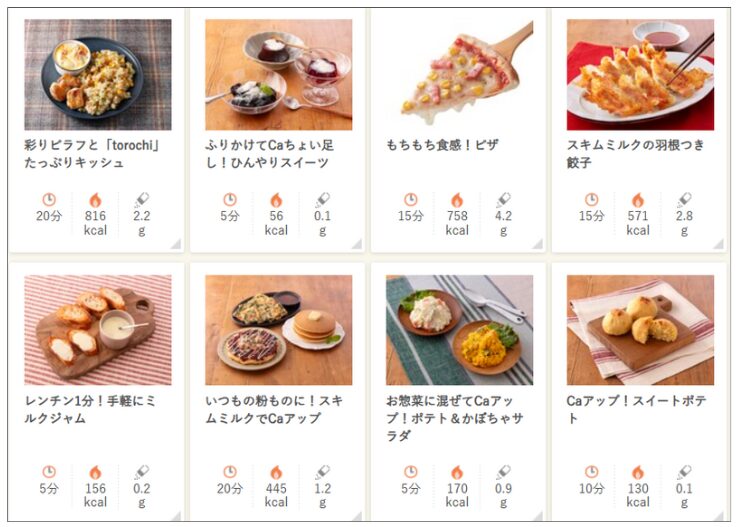View the もちもち食感!ピザ recipe card
Viewport: 738px width, 527px height.
pyautogui.click(x=459, y=77)
